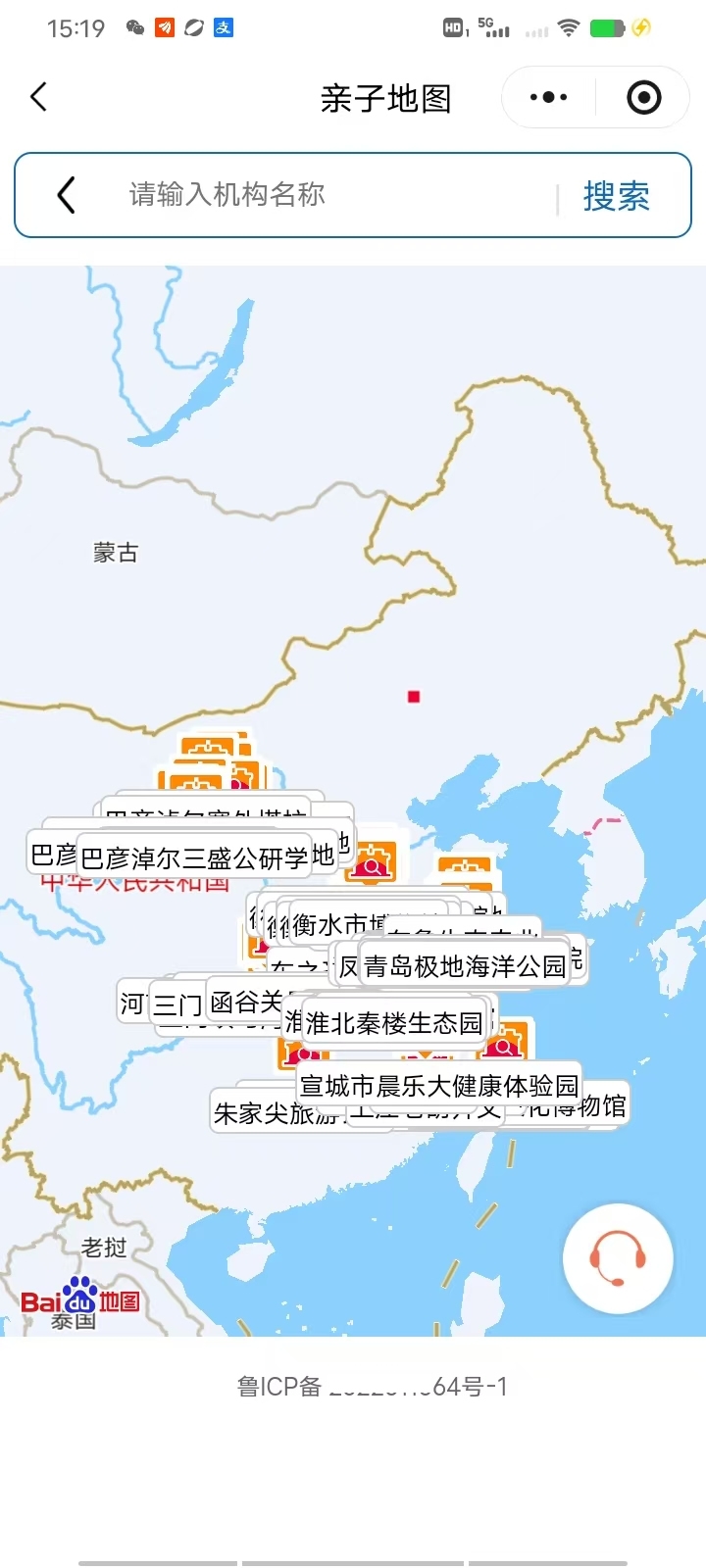Select the 巴彦淖尔三盛公研学 map label
The image size is (706, 1568).
(195, 858)
